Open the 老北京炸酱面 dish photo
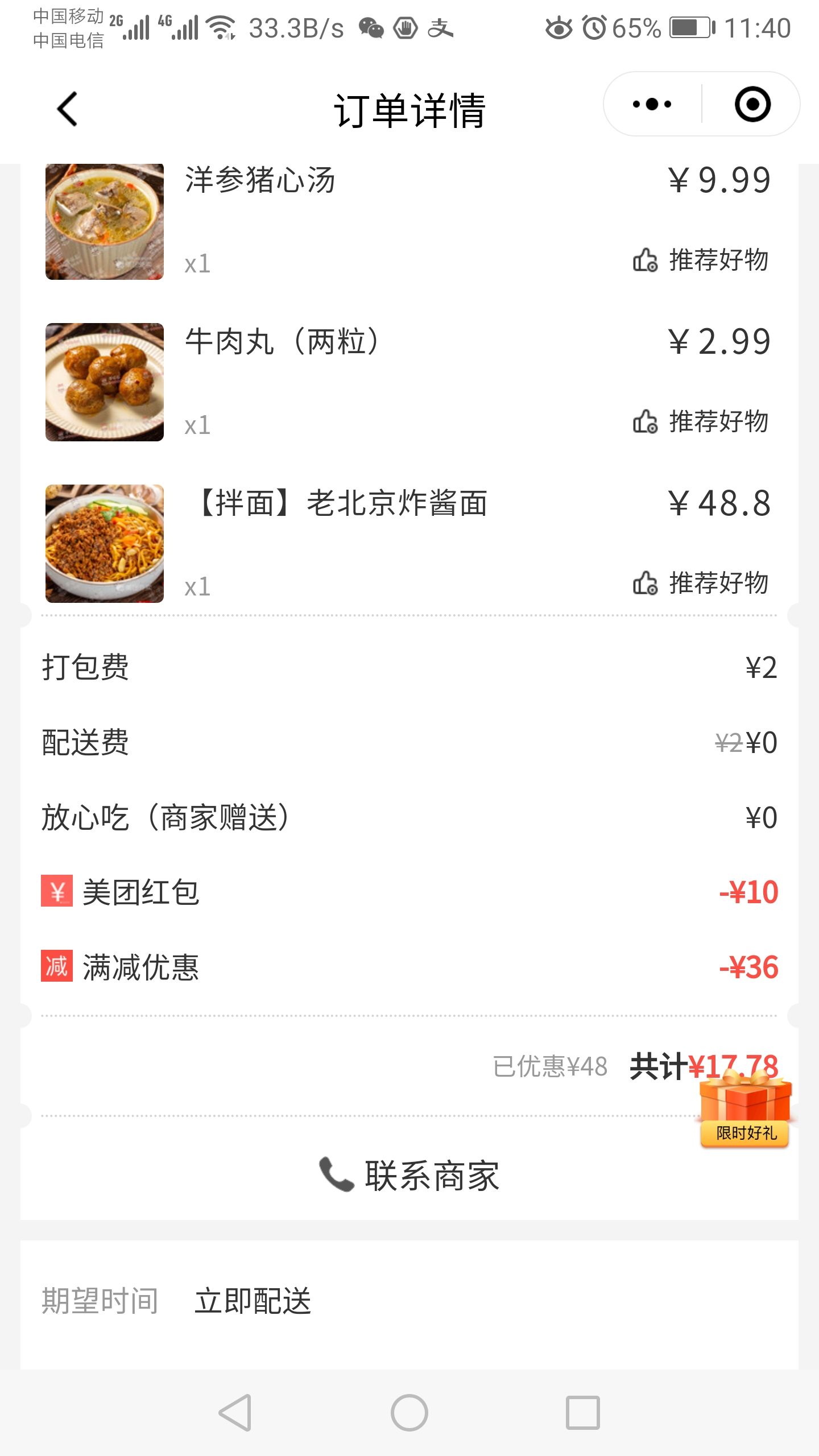 pos(105,544)
